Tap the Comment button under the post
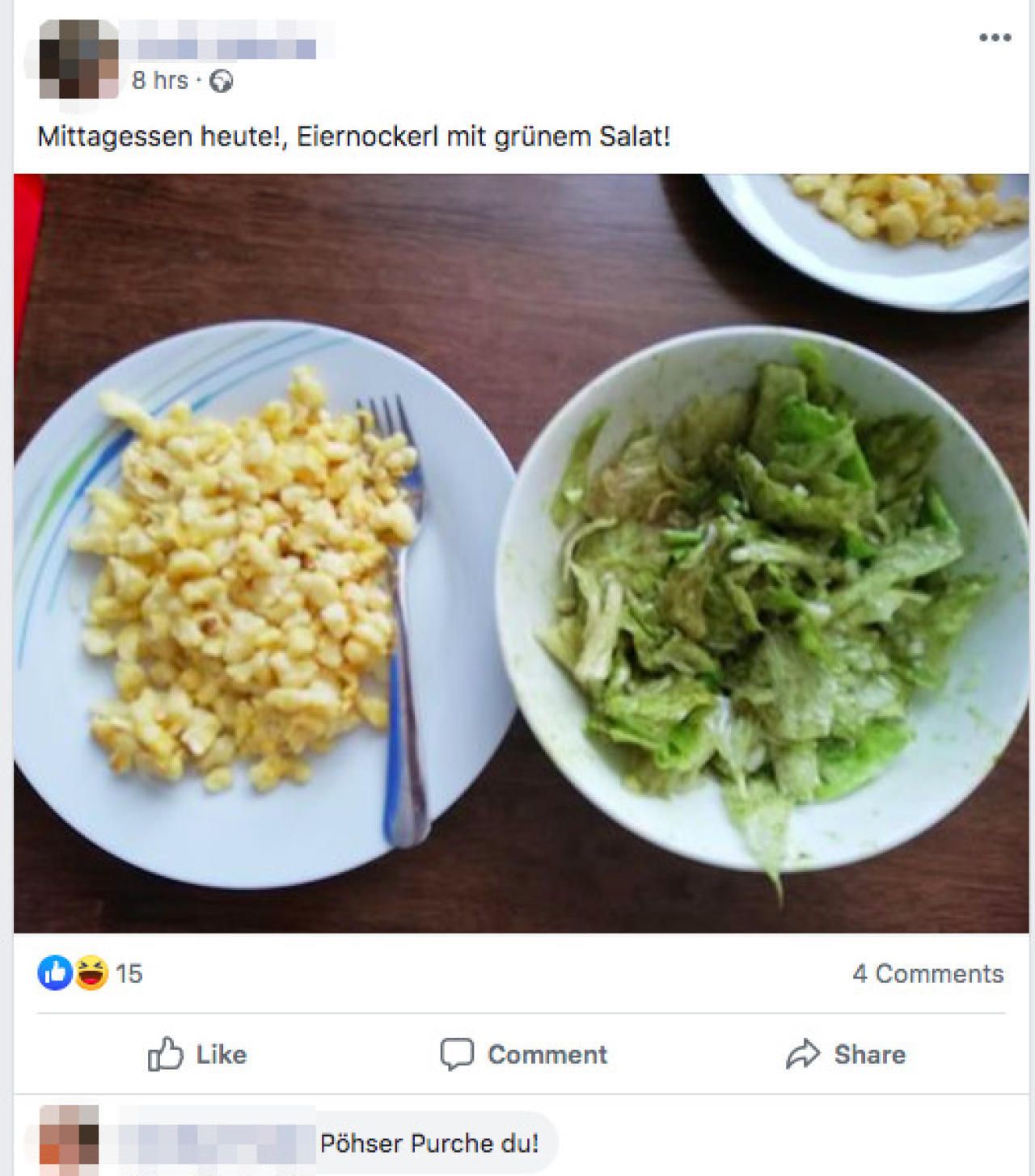Image resolution: width=1035 pixels, height=1176 pixels. [x=523, y=1054]
